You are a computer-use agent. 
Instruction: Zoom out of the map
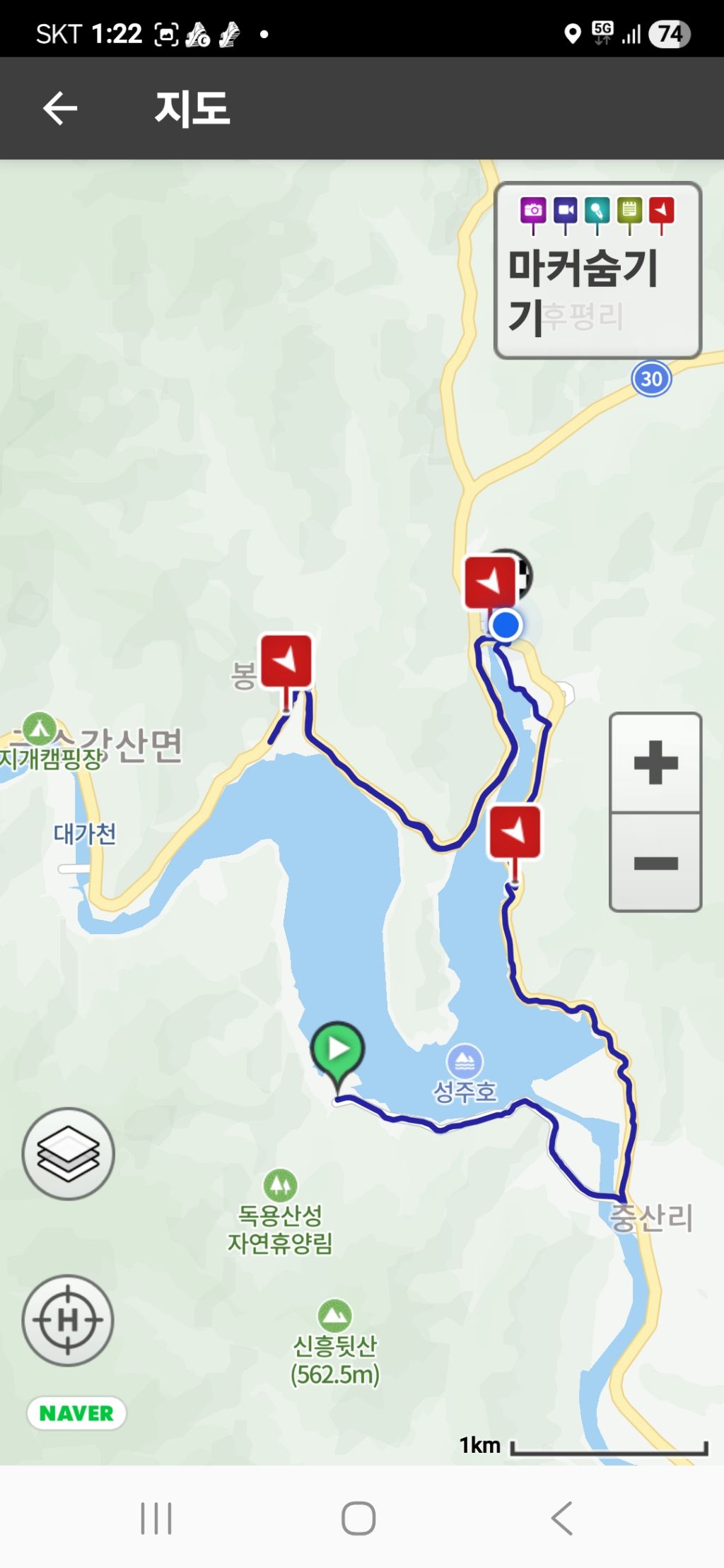point(655,863)
